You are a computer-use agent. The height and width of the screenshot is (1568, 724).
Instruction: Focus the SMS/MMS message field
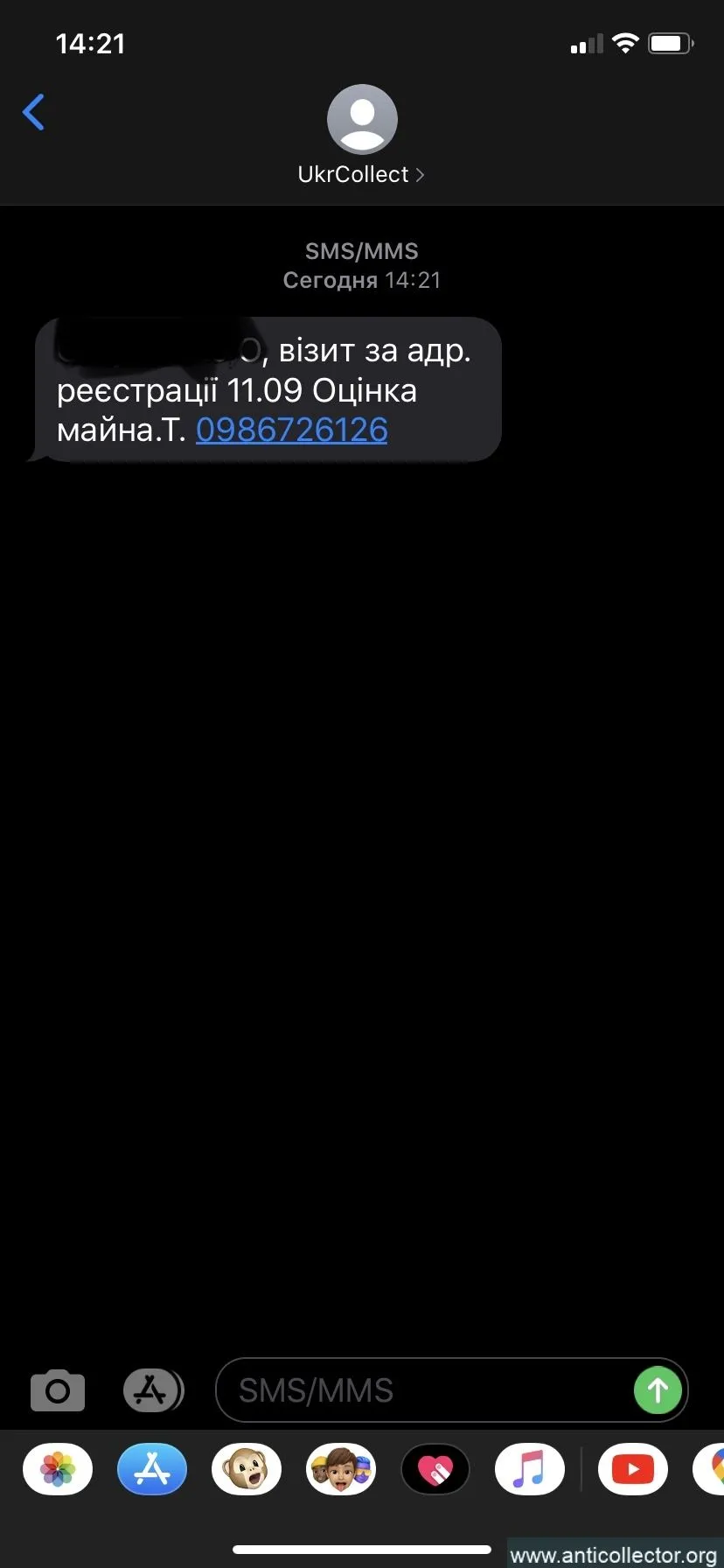pyautogui.click(x=420, y=1390)
